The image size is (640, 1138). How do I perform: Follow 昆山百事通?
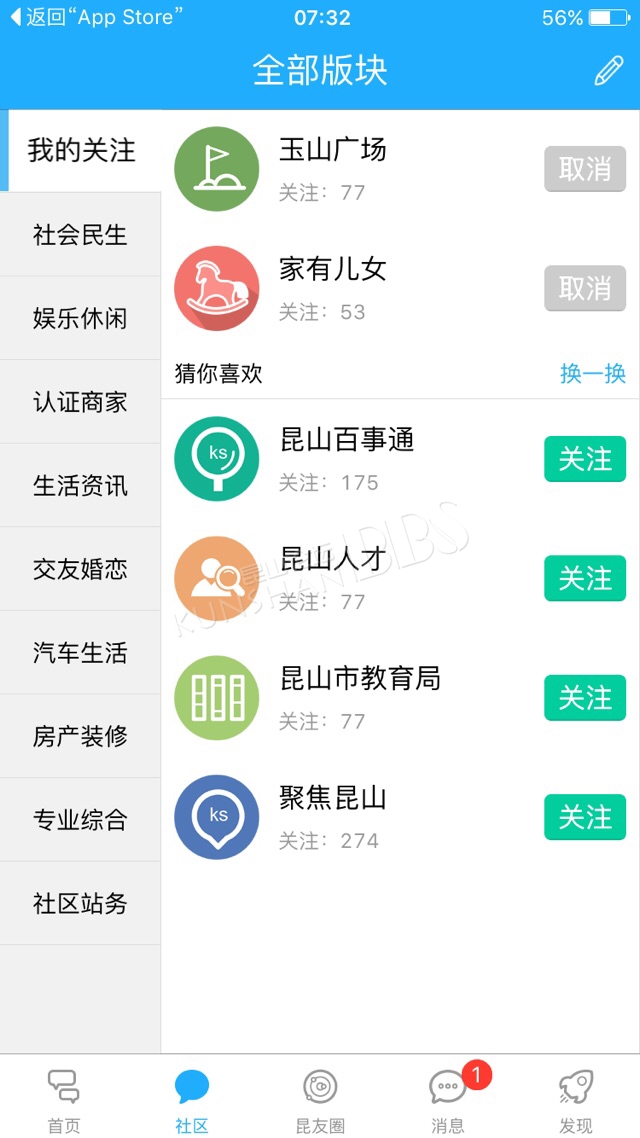pos(585,459)
